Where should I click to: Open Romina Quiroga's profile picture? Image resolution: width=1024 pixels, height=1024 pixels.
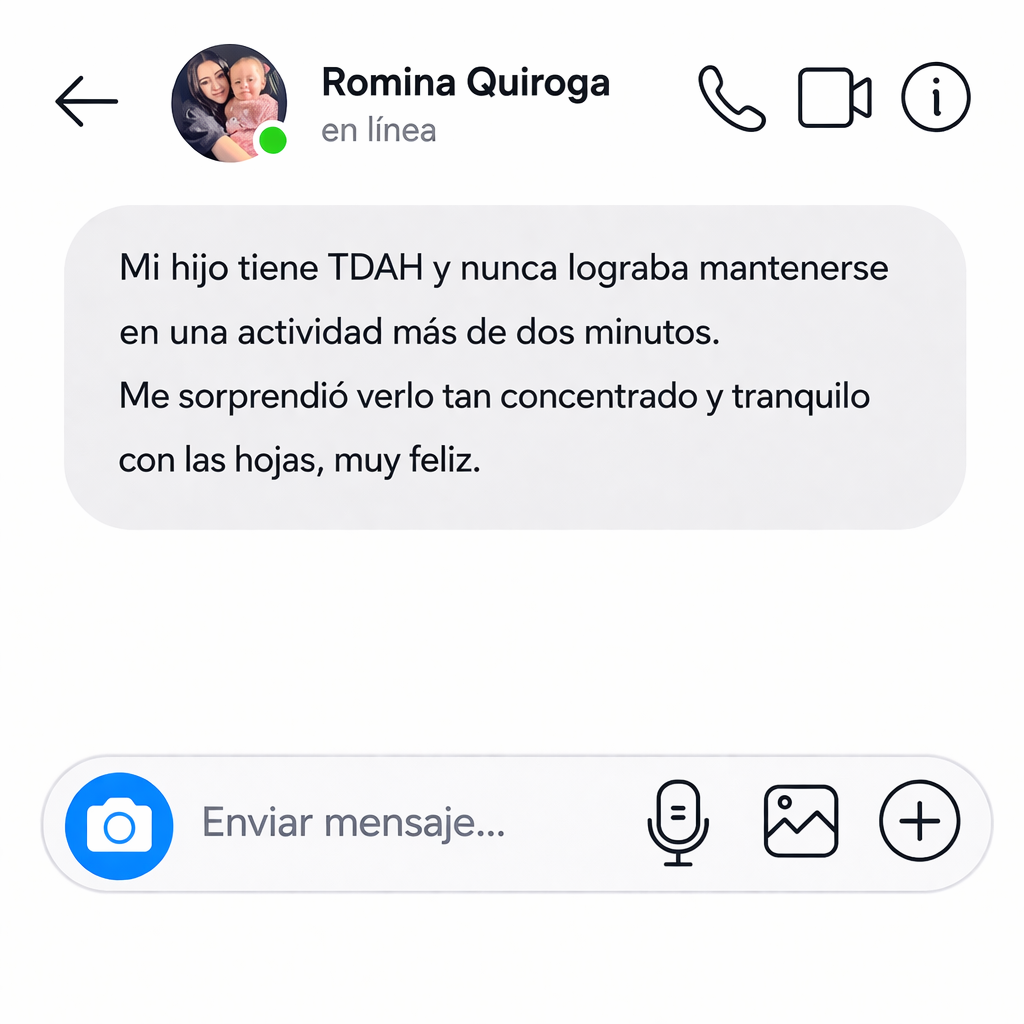point(229,102)
